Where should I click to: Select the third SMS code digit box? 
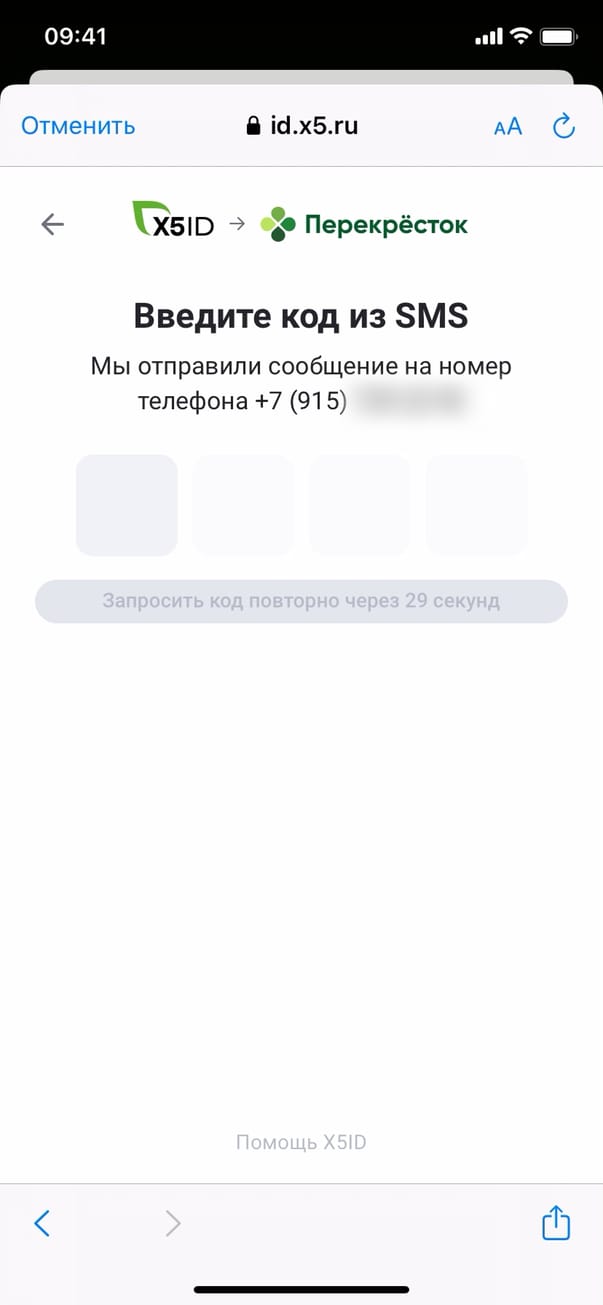point(360,505)
